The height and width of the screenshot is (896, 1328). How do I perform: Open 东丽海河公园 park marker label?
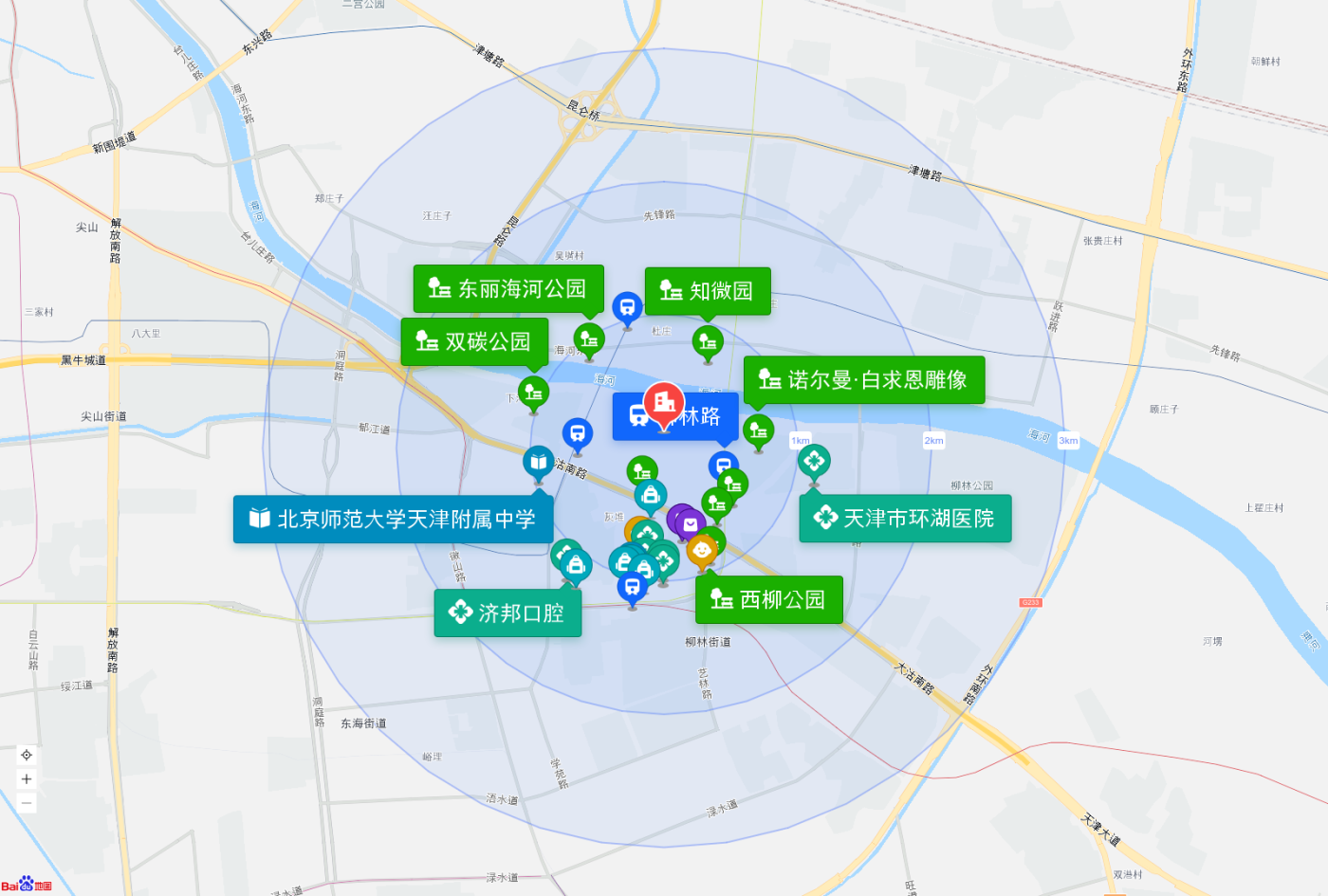tap(508, 289)
